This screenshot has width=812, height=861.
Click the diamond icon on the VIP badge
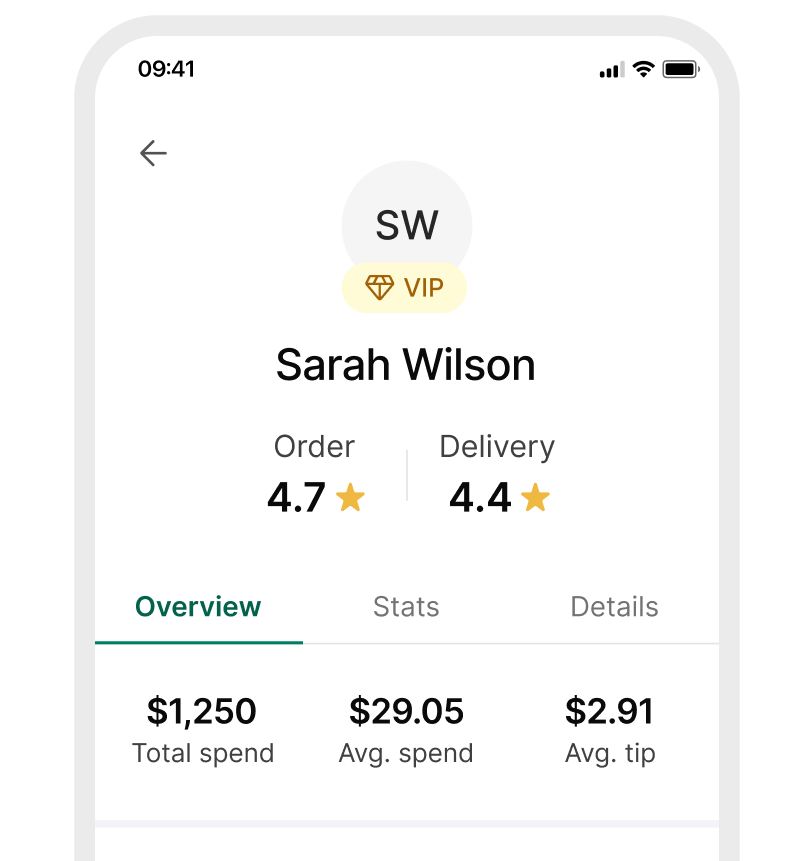tap(380, 288)
